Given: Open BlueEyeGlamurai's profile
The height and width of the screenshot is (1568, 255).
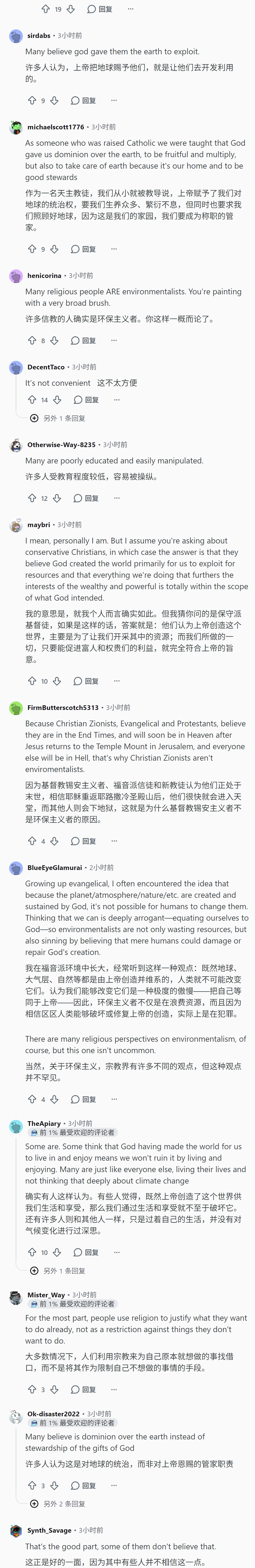Looking at the screenshot, I should [54, 867].
